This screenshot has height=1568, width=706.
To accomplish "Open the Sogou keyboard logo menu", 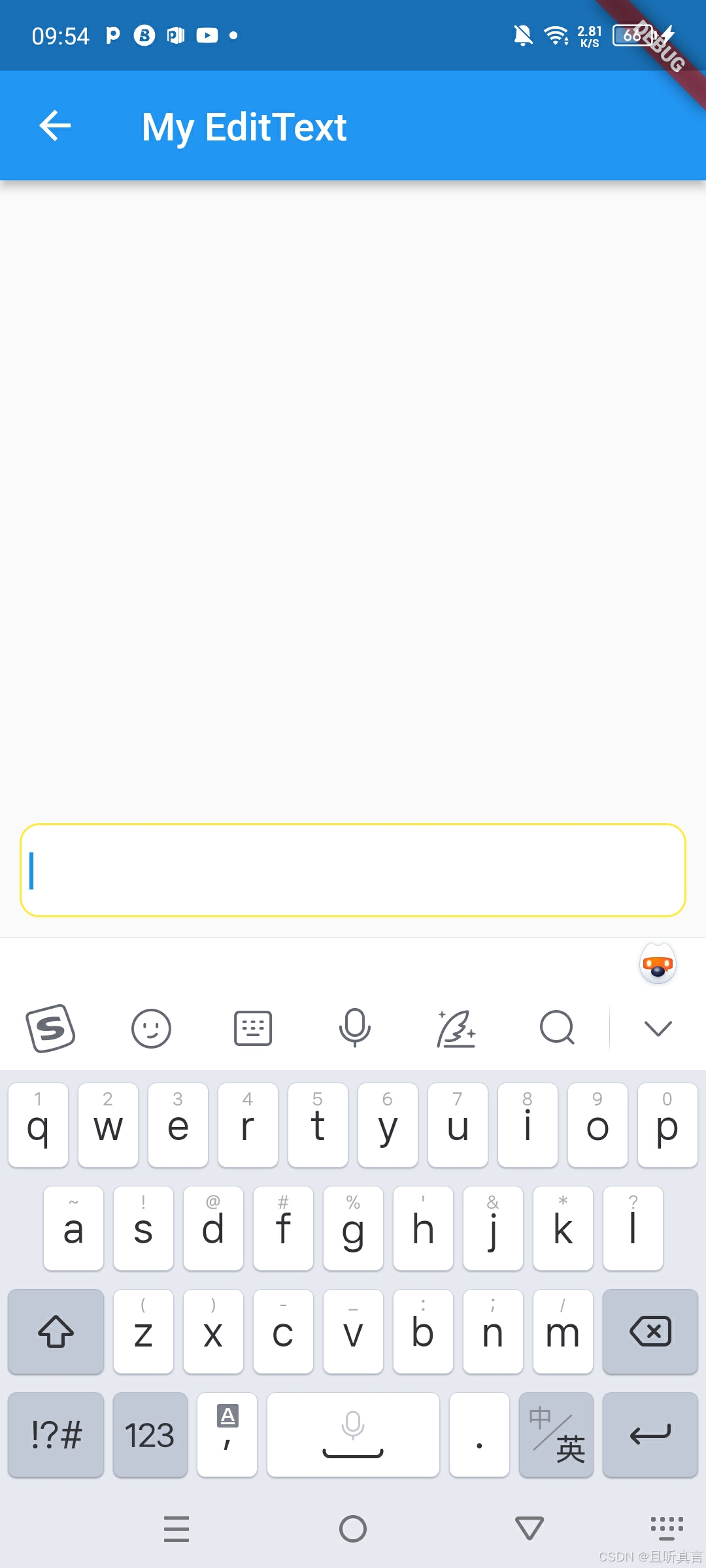I will (50, 1028).
